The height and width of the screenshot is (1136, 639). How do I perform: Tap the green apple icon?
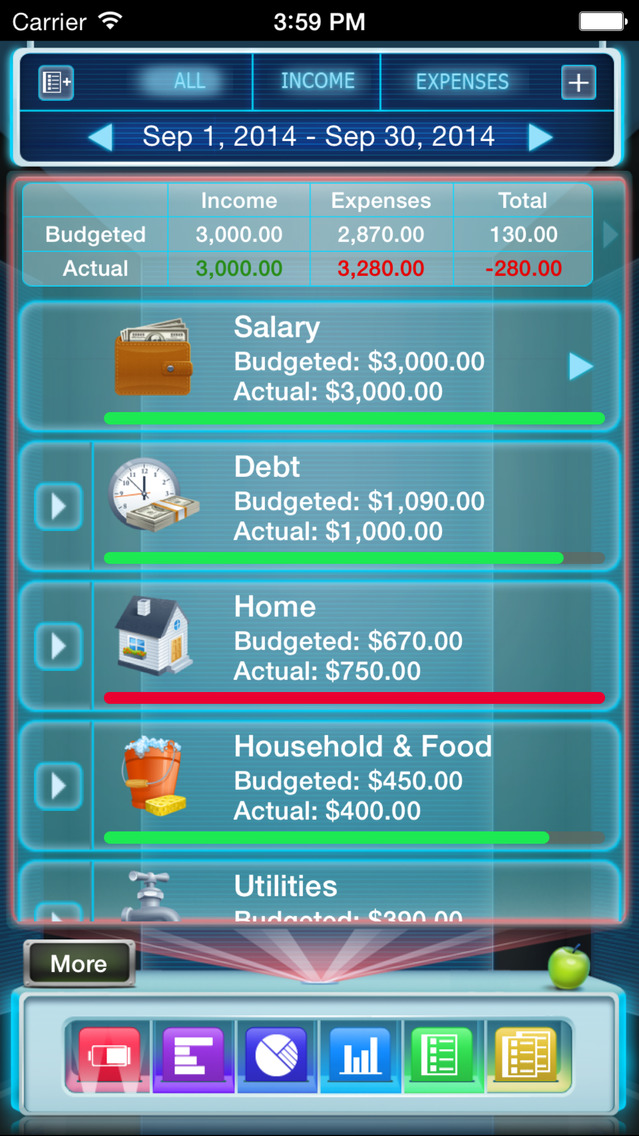(x=569, y=967)
